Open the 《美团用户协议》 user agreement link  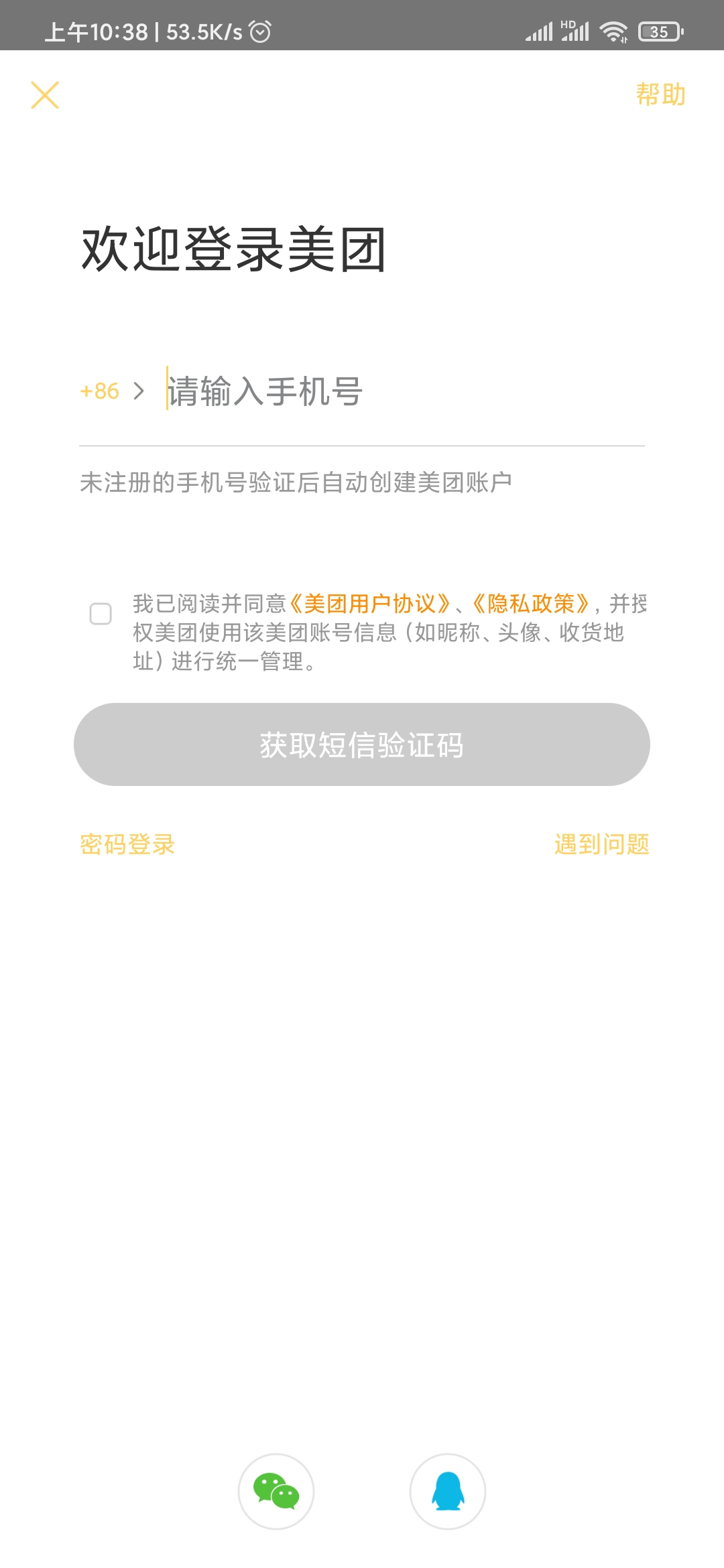pos(370,602)
